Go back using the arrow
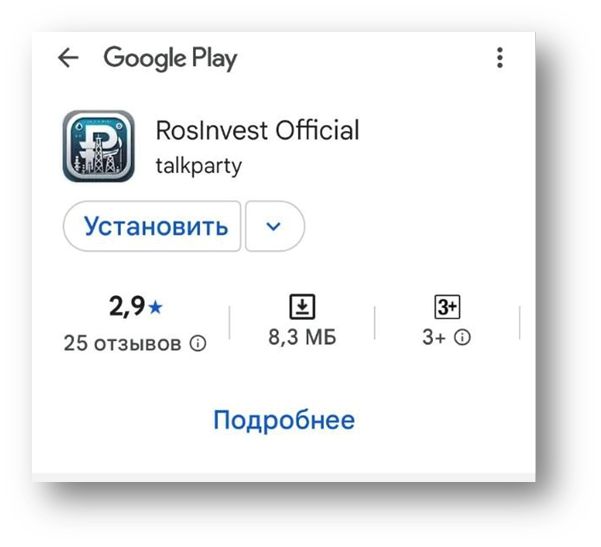This screenshot has width=601, height=547. 68,58
